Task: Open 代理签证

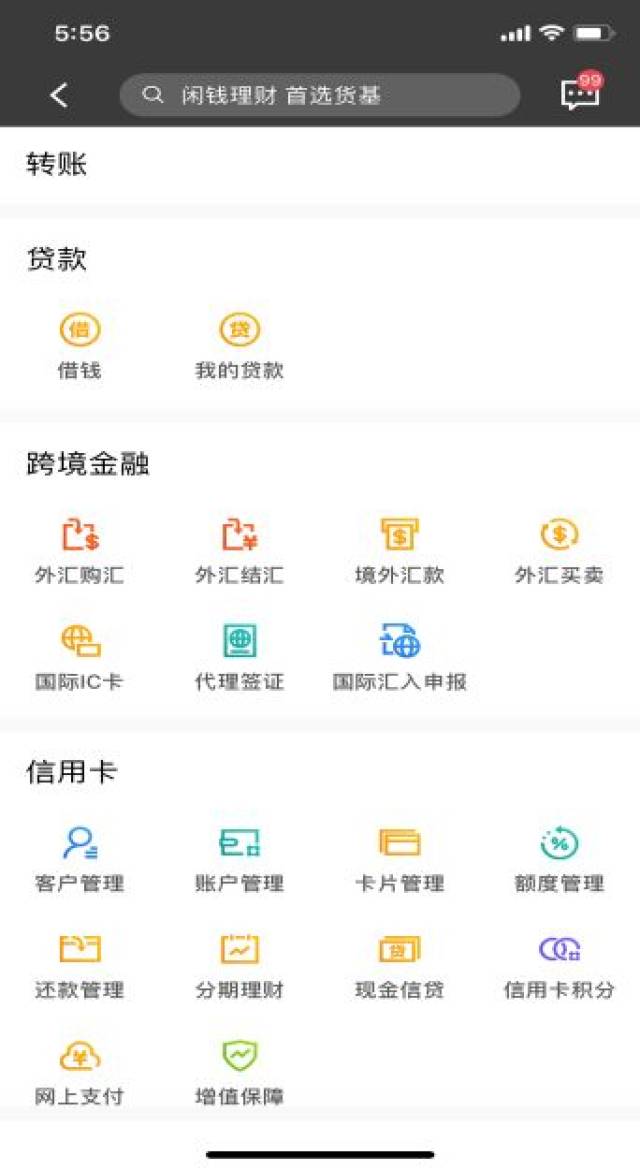Action: pos(239,658)
